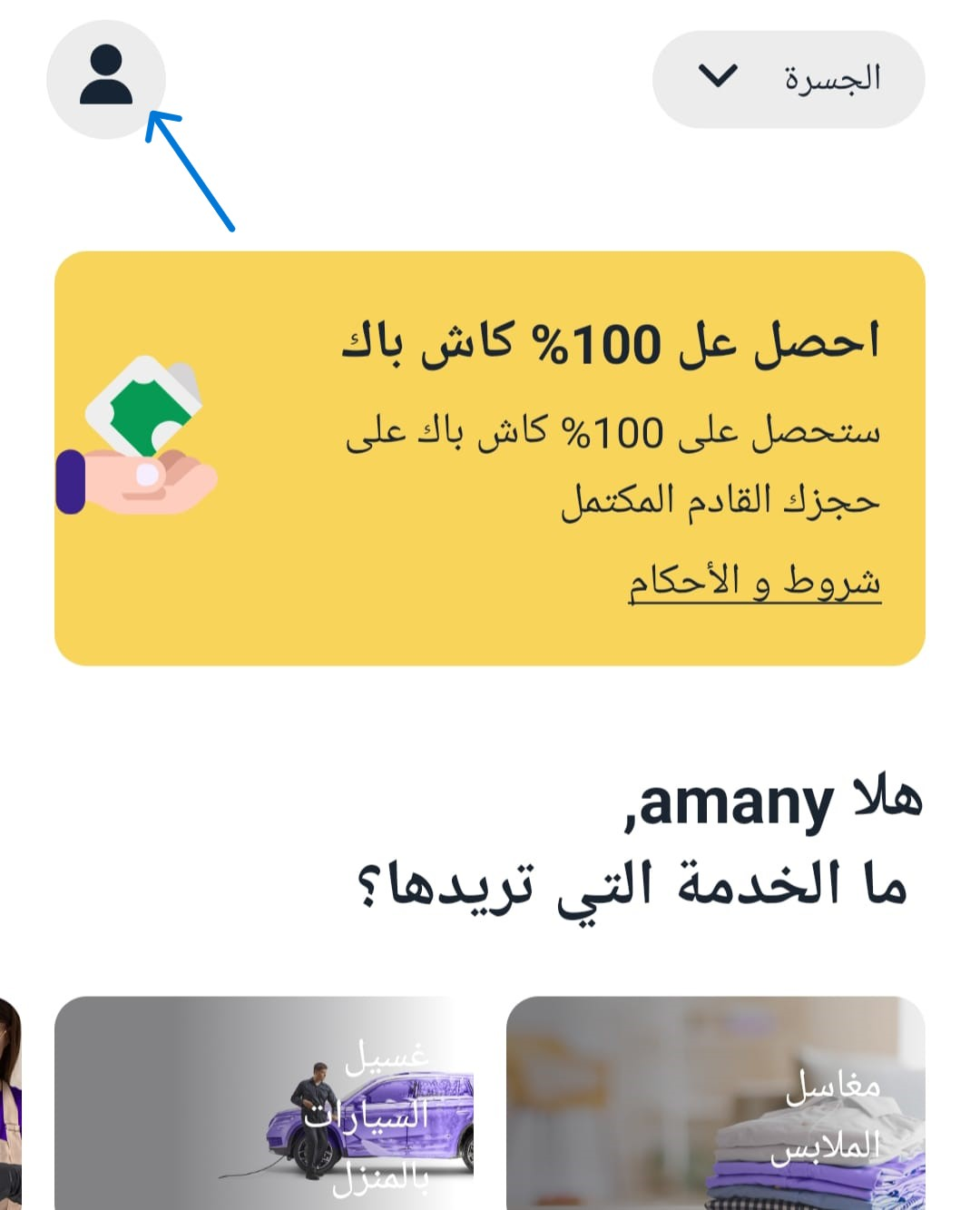Image resolution: width=980 pixels, height=1210 pixels.
Task: Expand the الجسرة location dropdown
Action: point(788,79)
